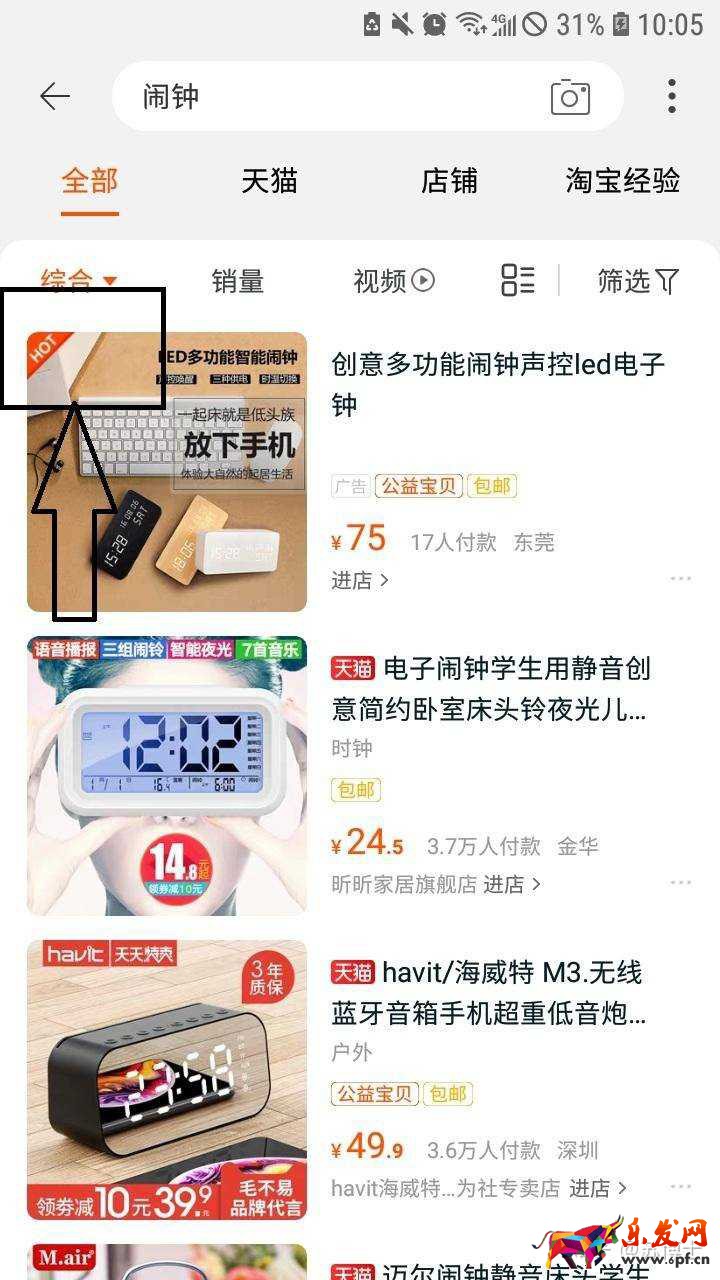Open the 创意多功能闹钟声控led电子钟 product
This screenshot has width=720, height=1280.
tap(498, 384)
